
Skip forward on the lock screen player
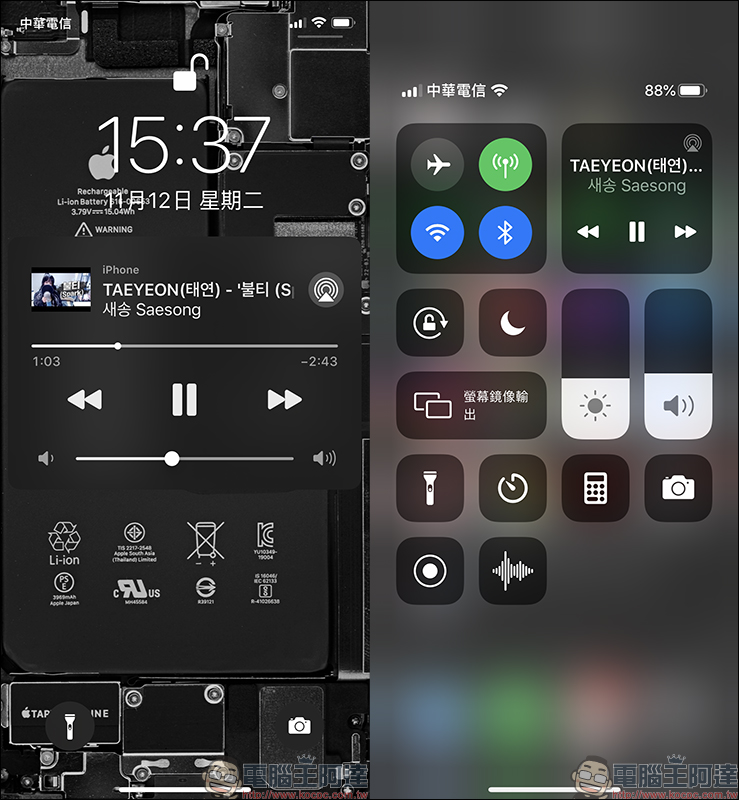tap(284, 400)
